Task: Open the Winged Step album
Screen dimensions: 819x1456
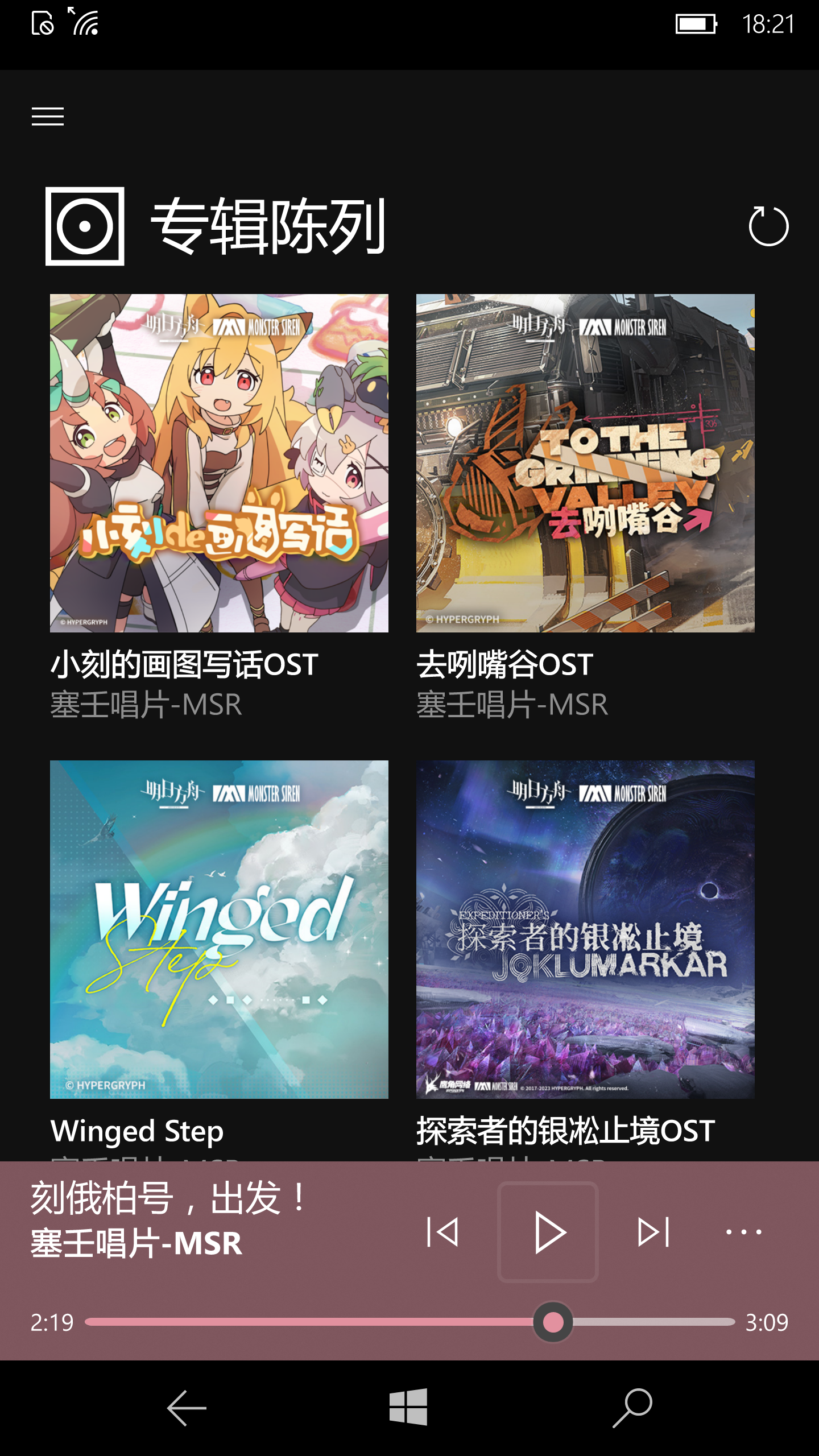Action: tap(219, 929)
